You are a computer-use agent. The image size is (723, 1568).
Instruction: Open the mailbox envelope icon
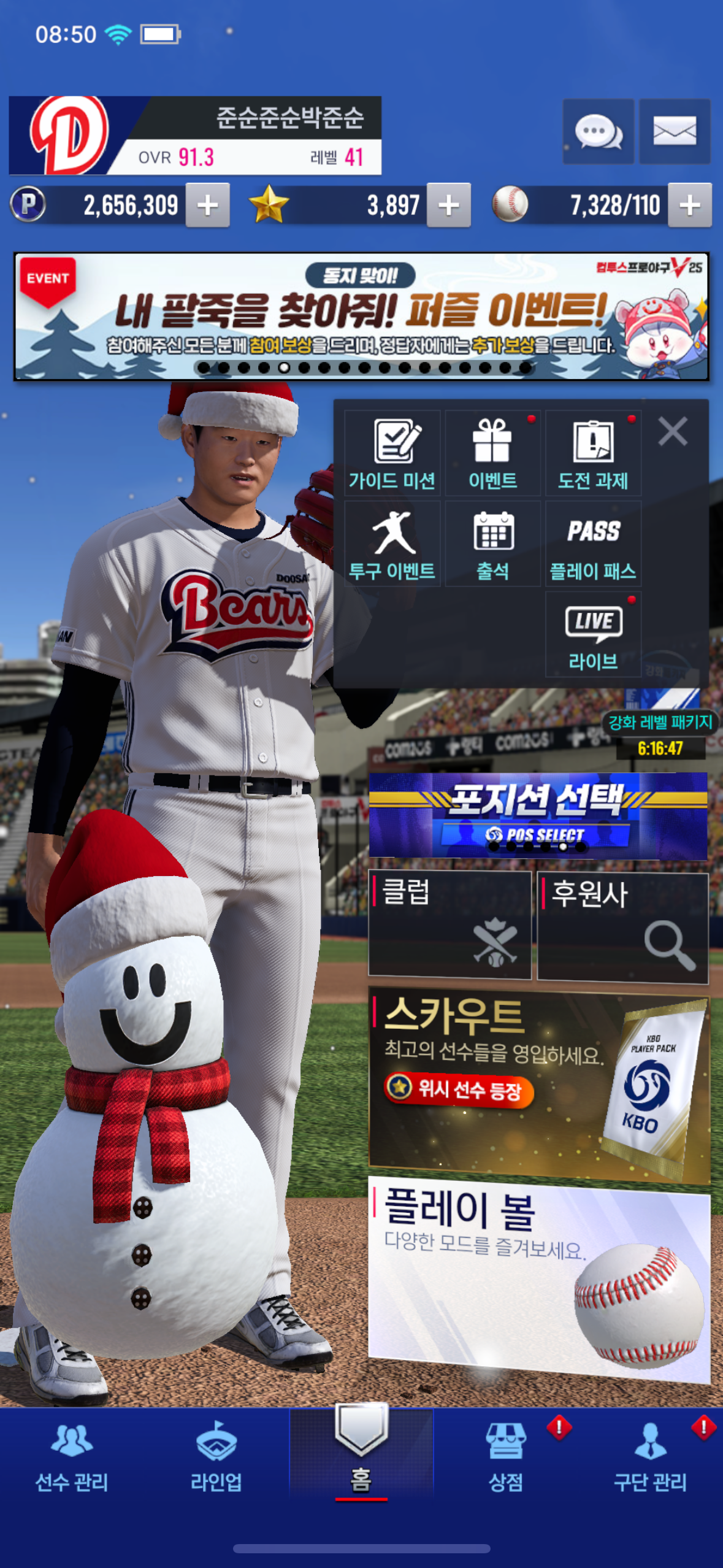click(x=675, y=131)
